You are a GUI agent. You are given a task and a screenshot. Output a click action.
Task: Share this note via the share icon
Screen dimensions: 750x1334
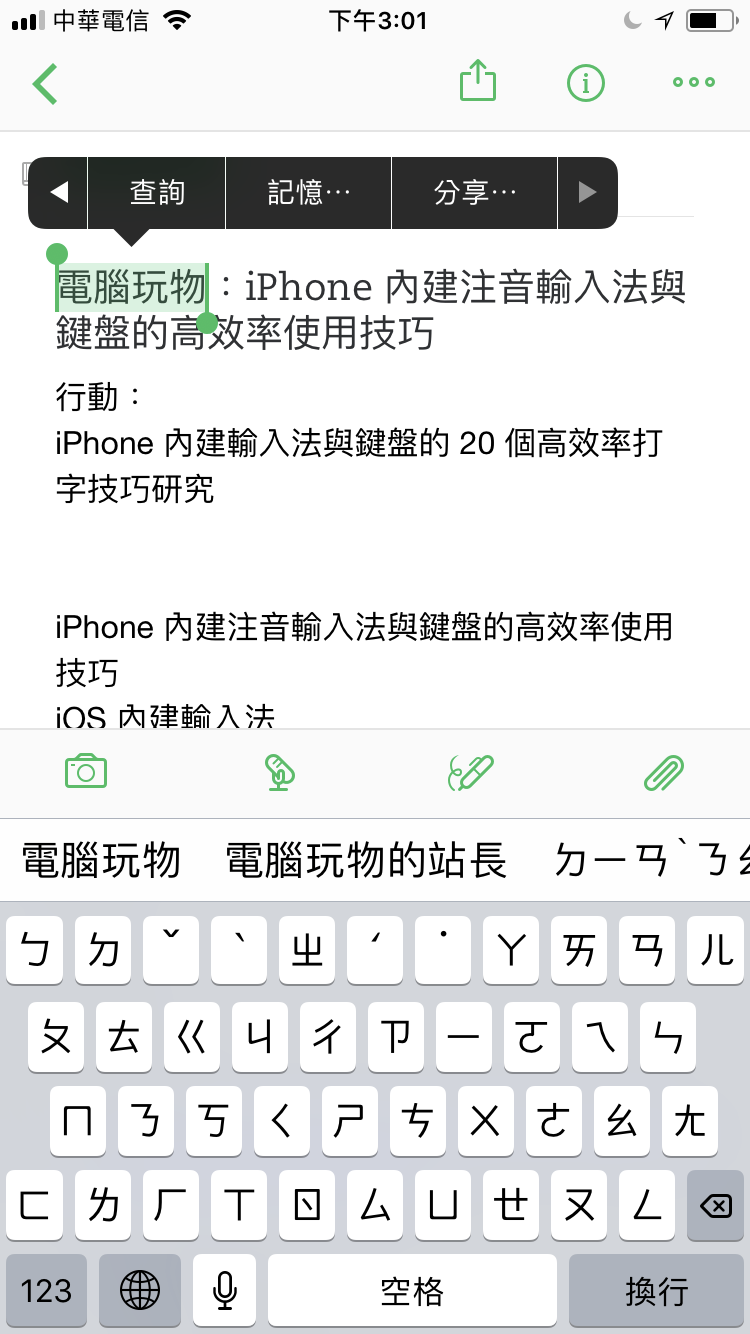[x=478, y=81]
